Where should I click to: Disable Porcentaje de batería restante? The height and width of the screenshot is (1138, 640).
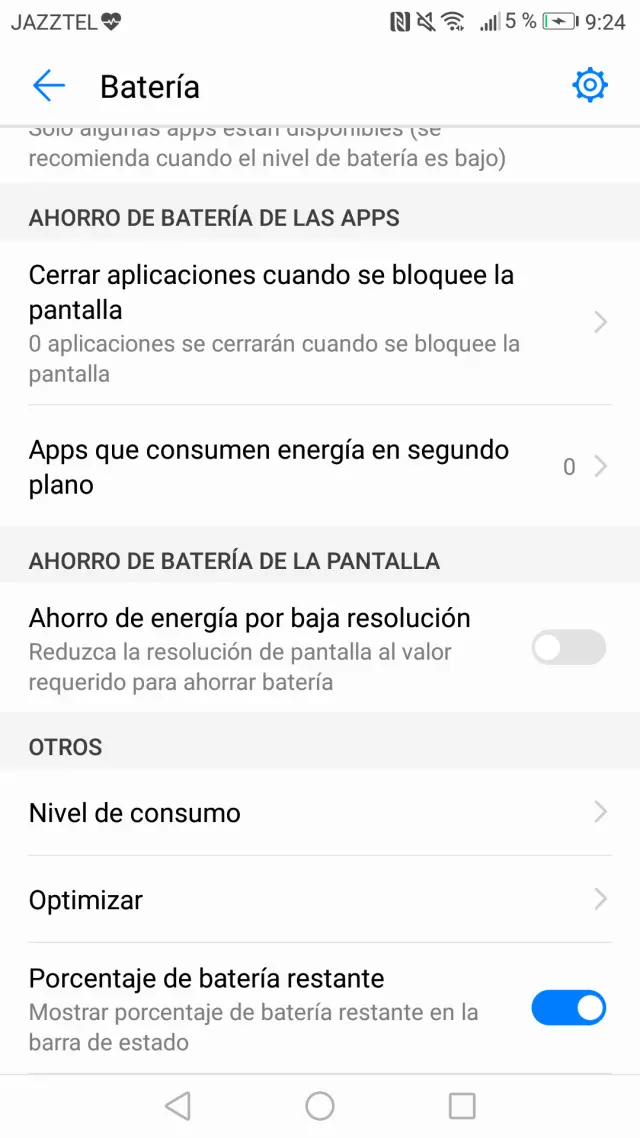coord(568,1008)
